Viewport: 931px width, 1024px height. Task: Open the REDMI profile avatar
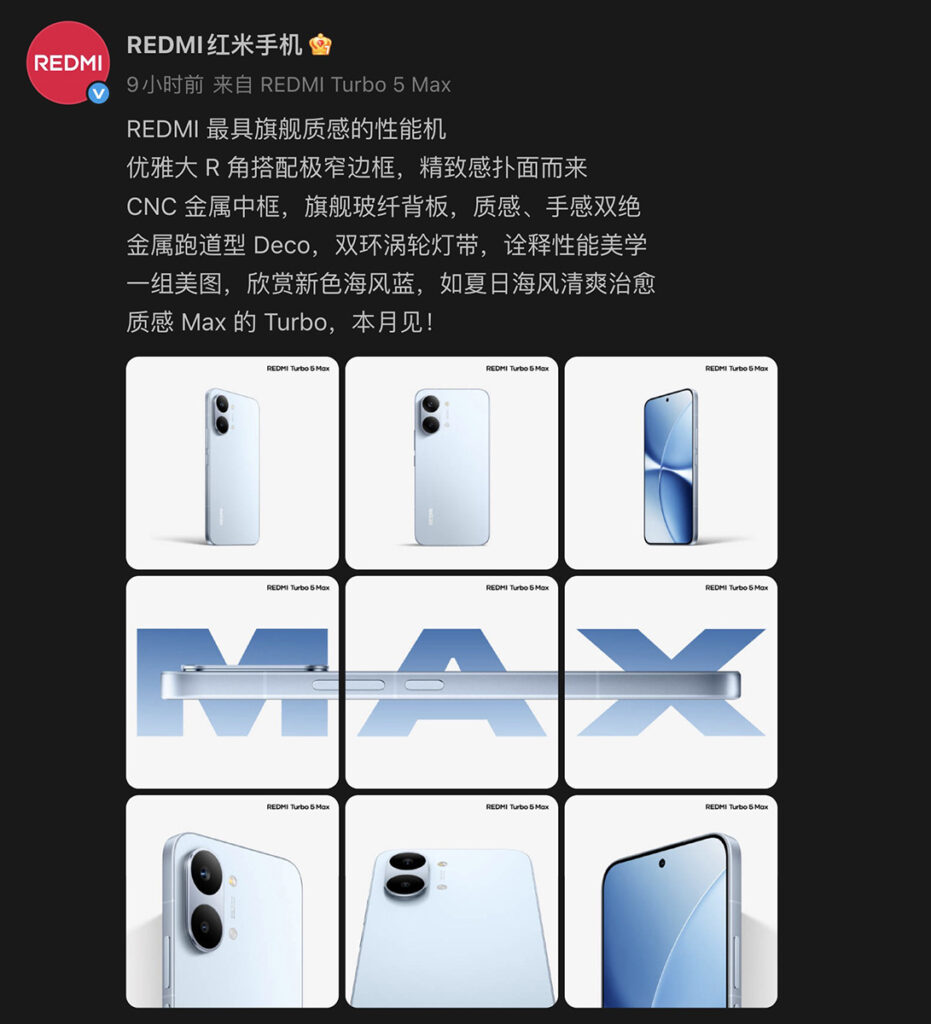point(67,62)
